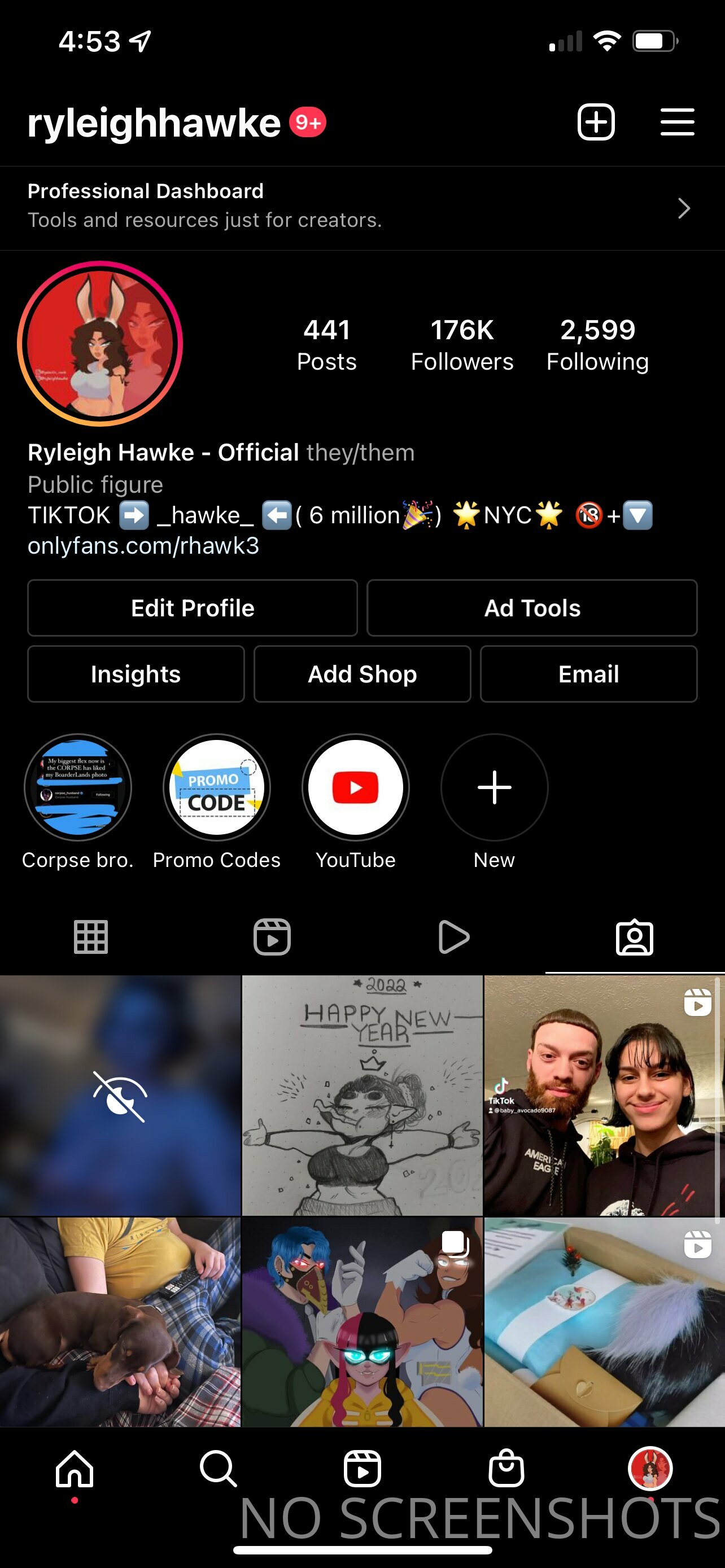
Task: Create a new post with plus icon
Action: click(595, 122)
